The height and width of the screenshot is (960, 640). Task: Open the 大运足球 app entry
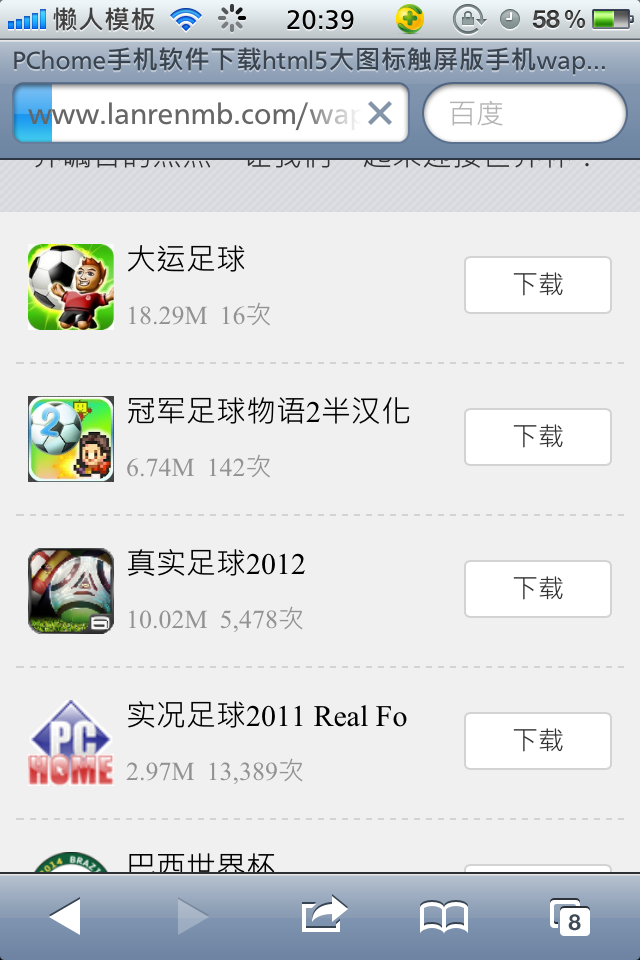[186, 261]
